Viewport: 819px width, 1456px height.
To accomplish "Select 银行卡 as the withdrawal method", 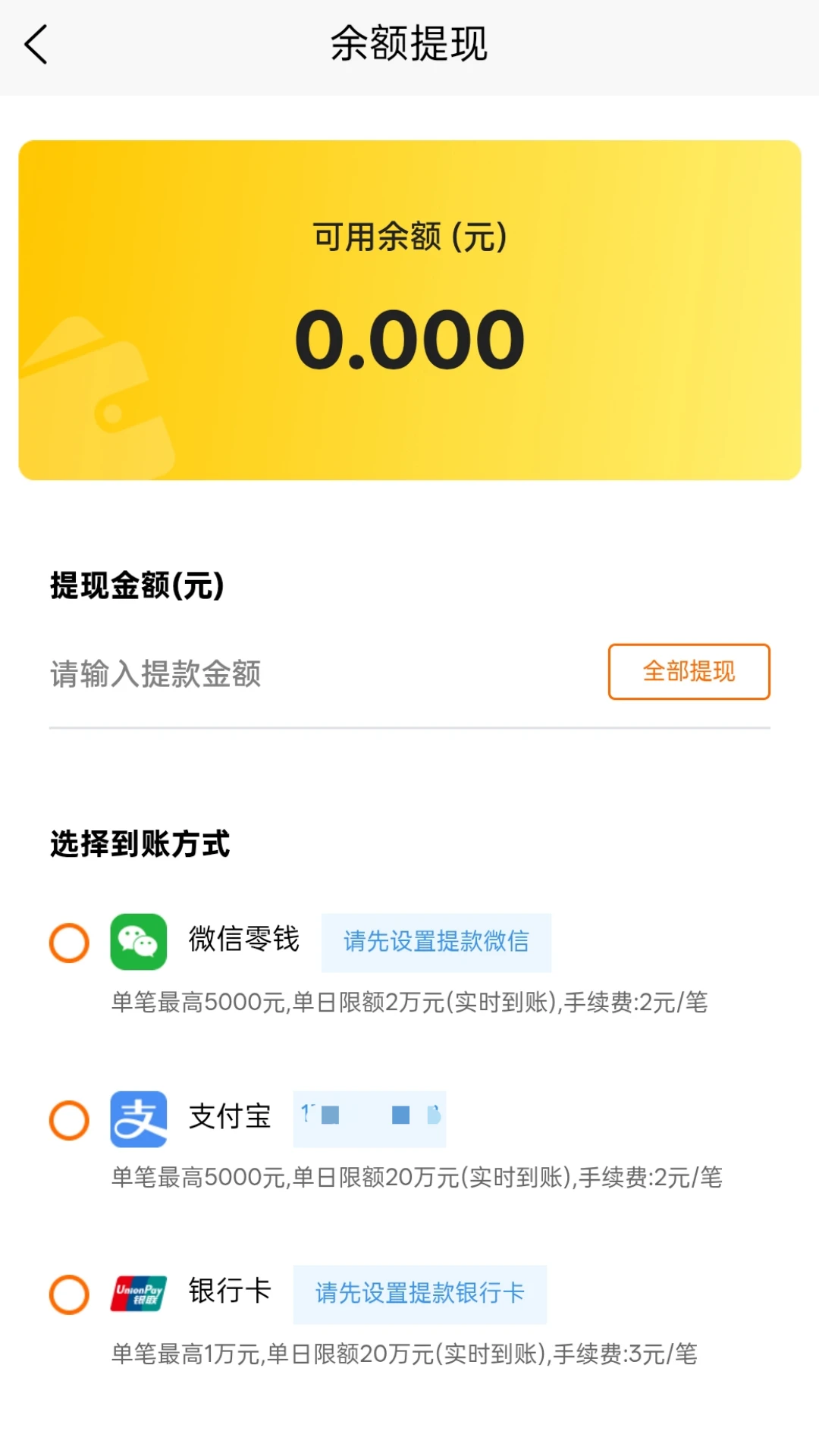I will 69,1294.
